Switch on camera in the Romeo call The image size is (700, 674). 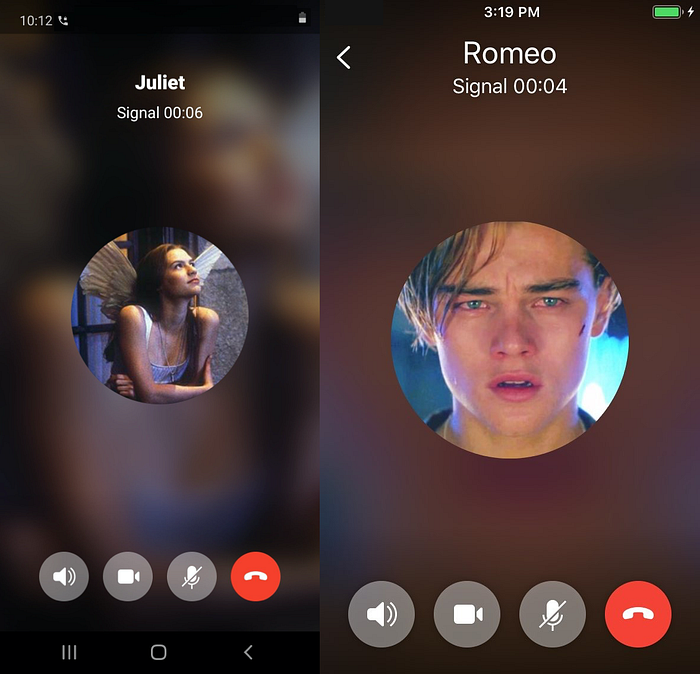pyautogui.click(x=467, y=614)
